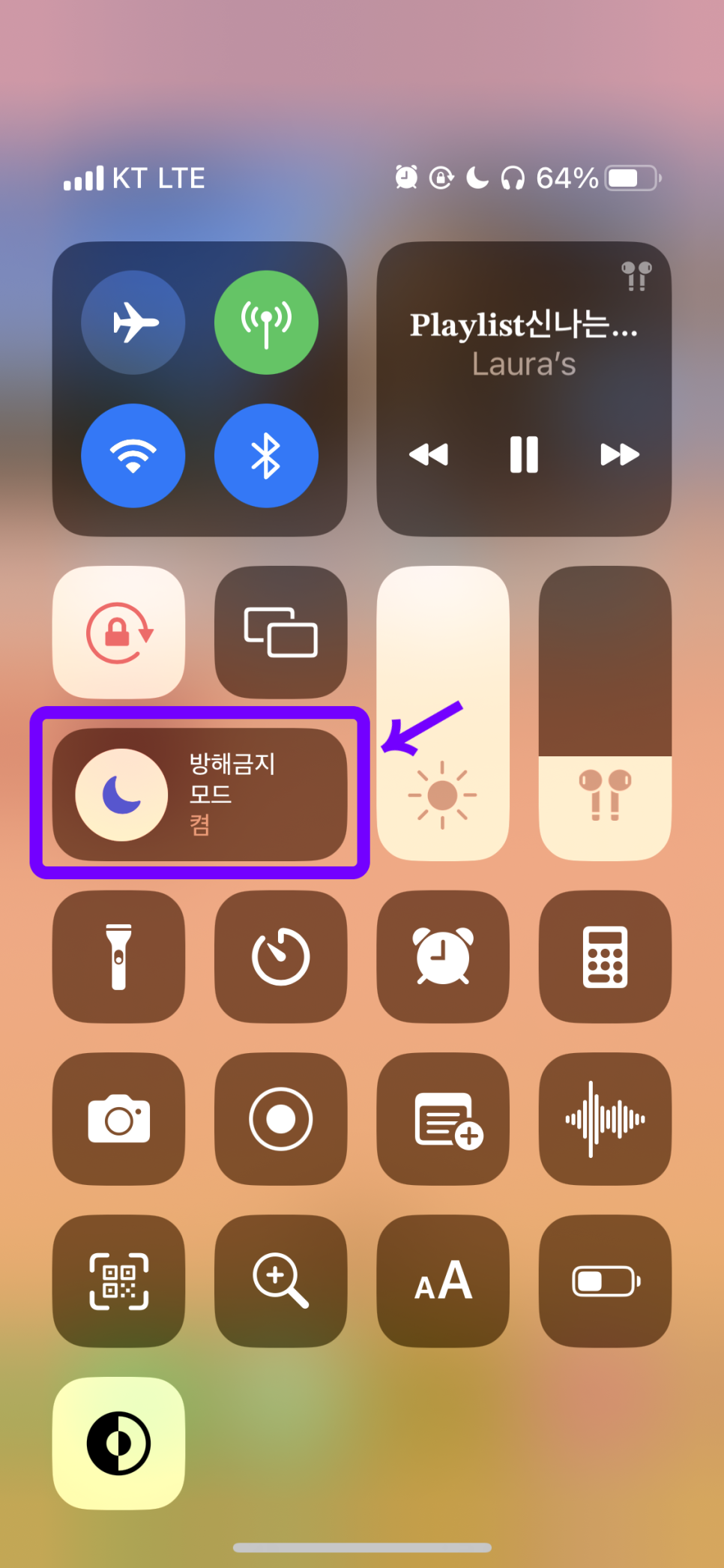Start screen recording

point(281,1119)
